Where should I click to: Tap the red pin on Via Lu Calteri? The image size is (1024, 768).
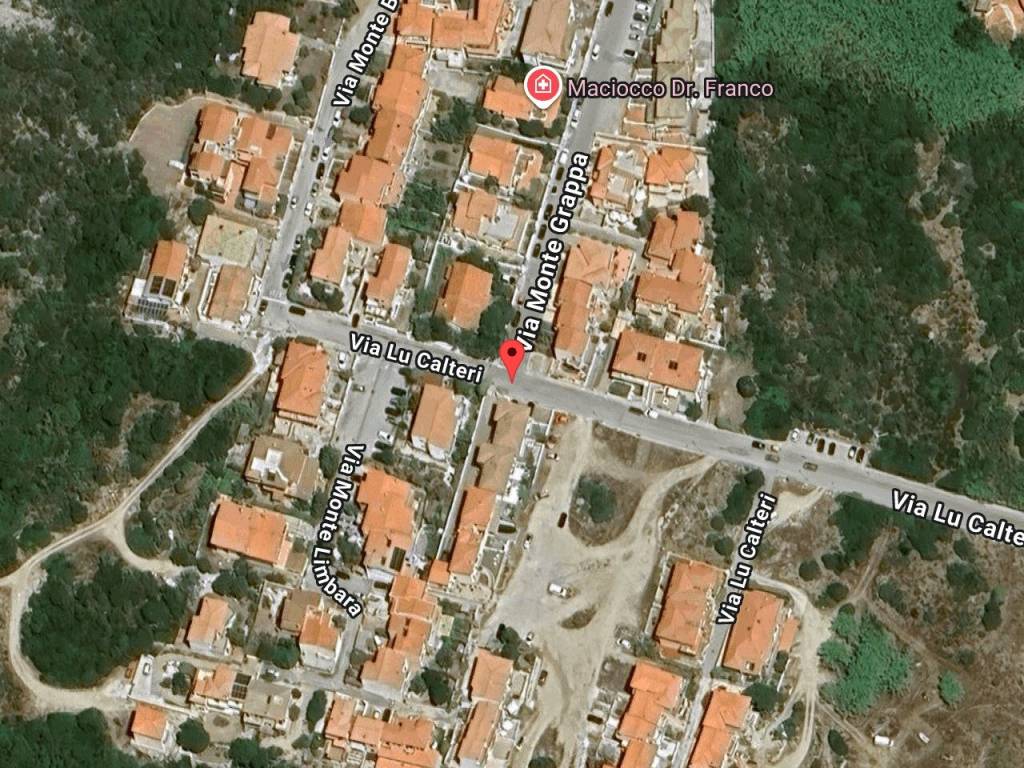tap(512, 358)
